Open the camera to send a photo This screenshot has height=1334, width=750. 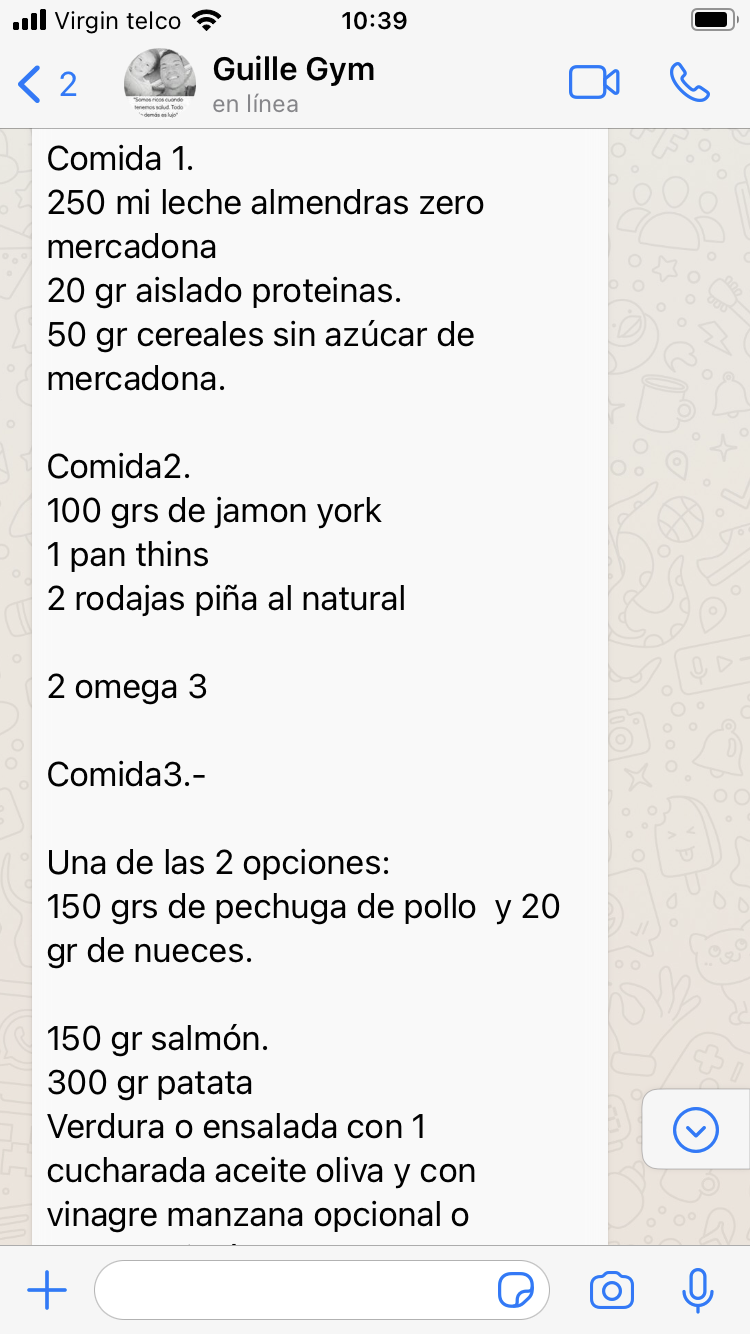point(612,1291)
